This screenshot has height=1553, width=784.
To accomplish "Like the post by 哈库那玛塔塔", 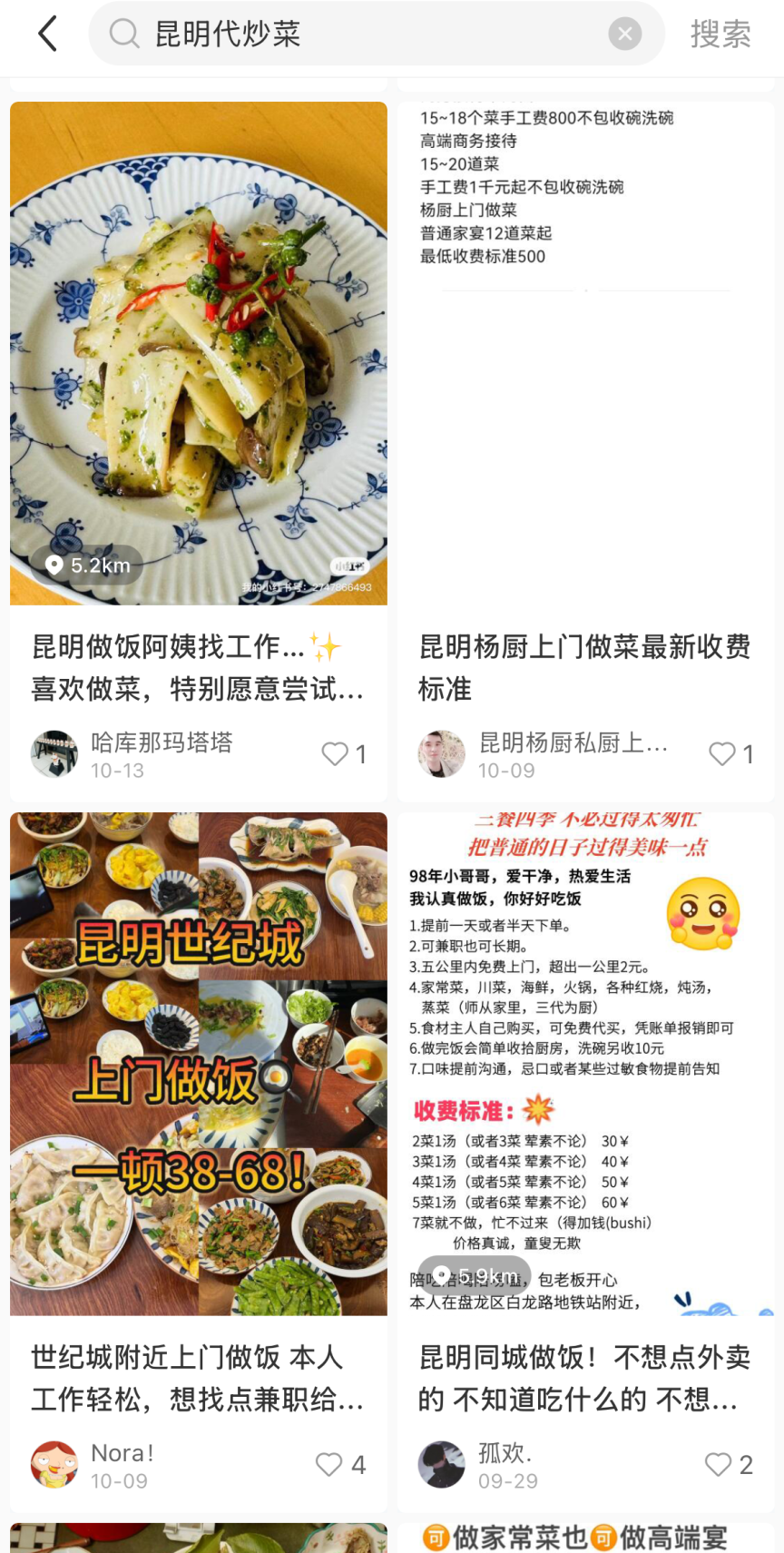I will pyautogui.click(x=329, y=752).
